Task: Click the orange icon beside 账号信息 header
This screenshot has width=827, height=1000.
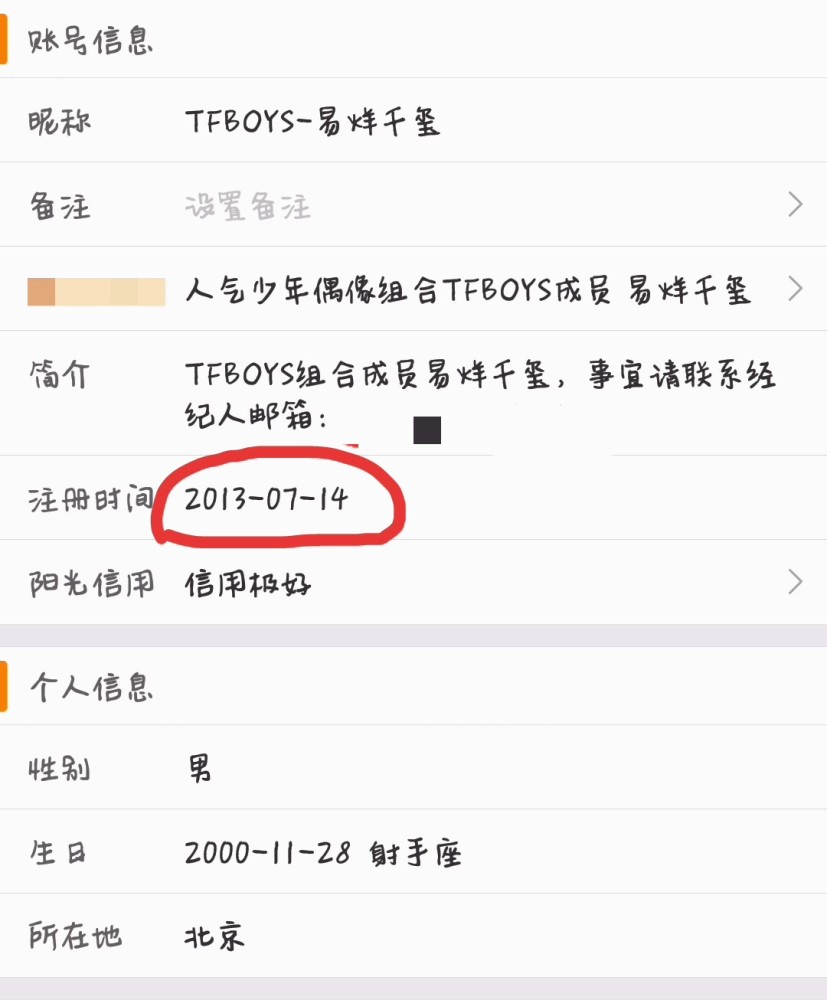Action: [5, 40]
